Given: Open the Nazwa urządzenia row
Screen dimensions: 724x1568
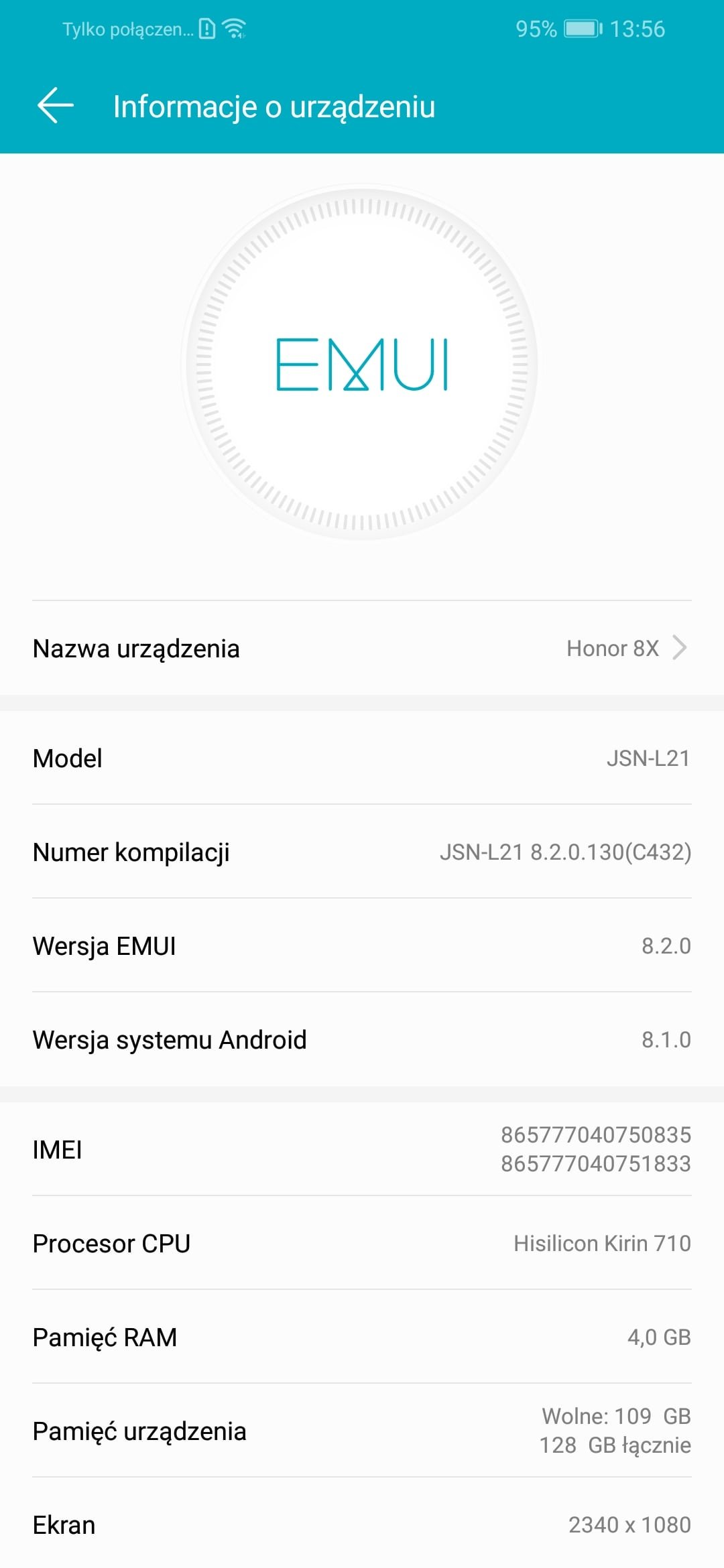Looking at the screenshot, I should [x=362, y=648].
